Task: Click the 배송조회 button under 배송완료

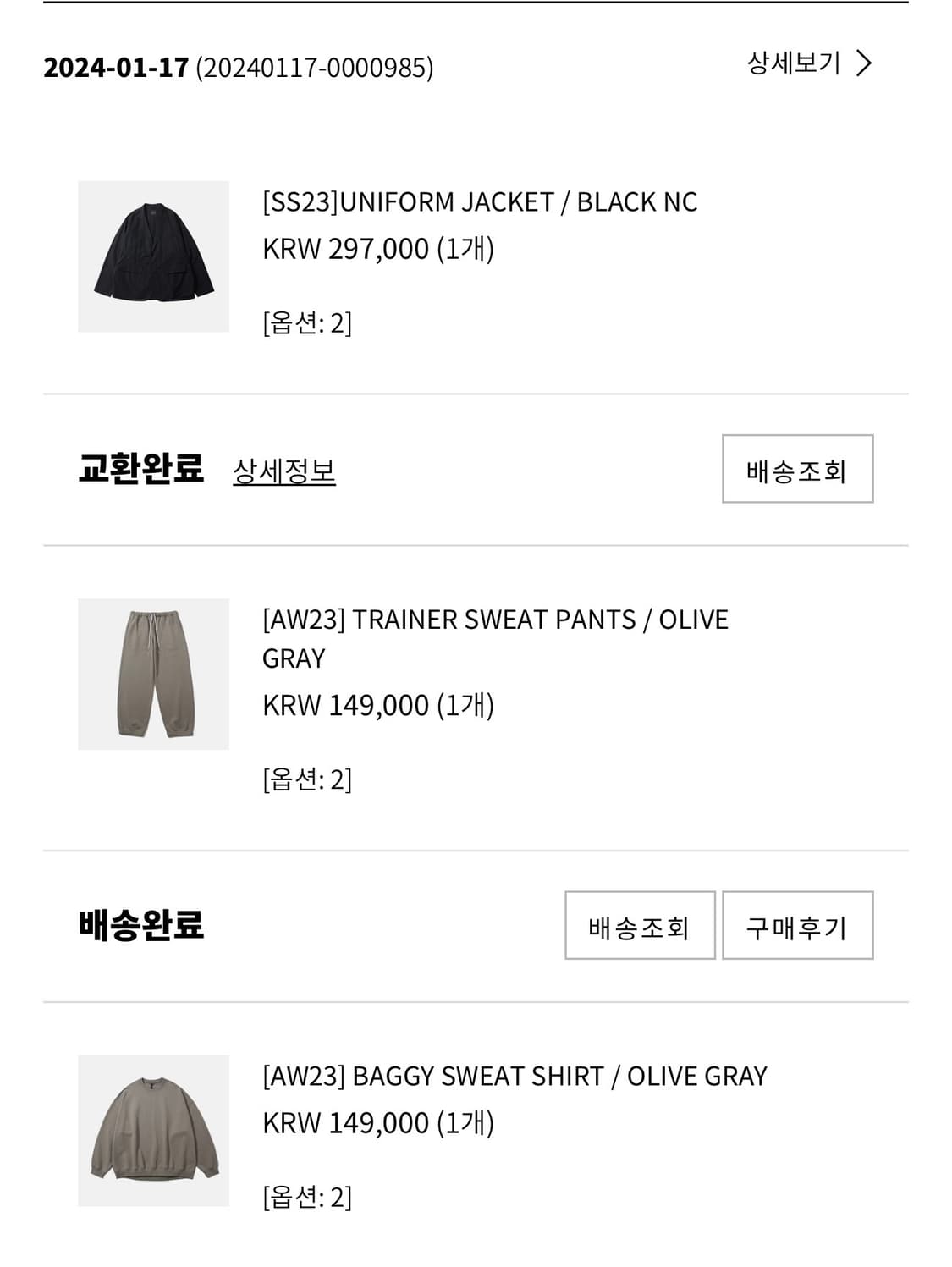Action: pos(638,927)
